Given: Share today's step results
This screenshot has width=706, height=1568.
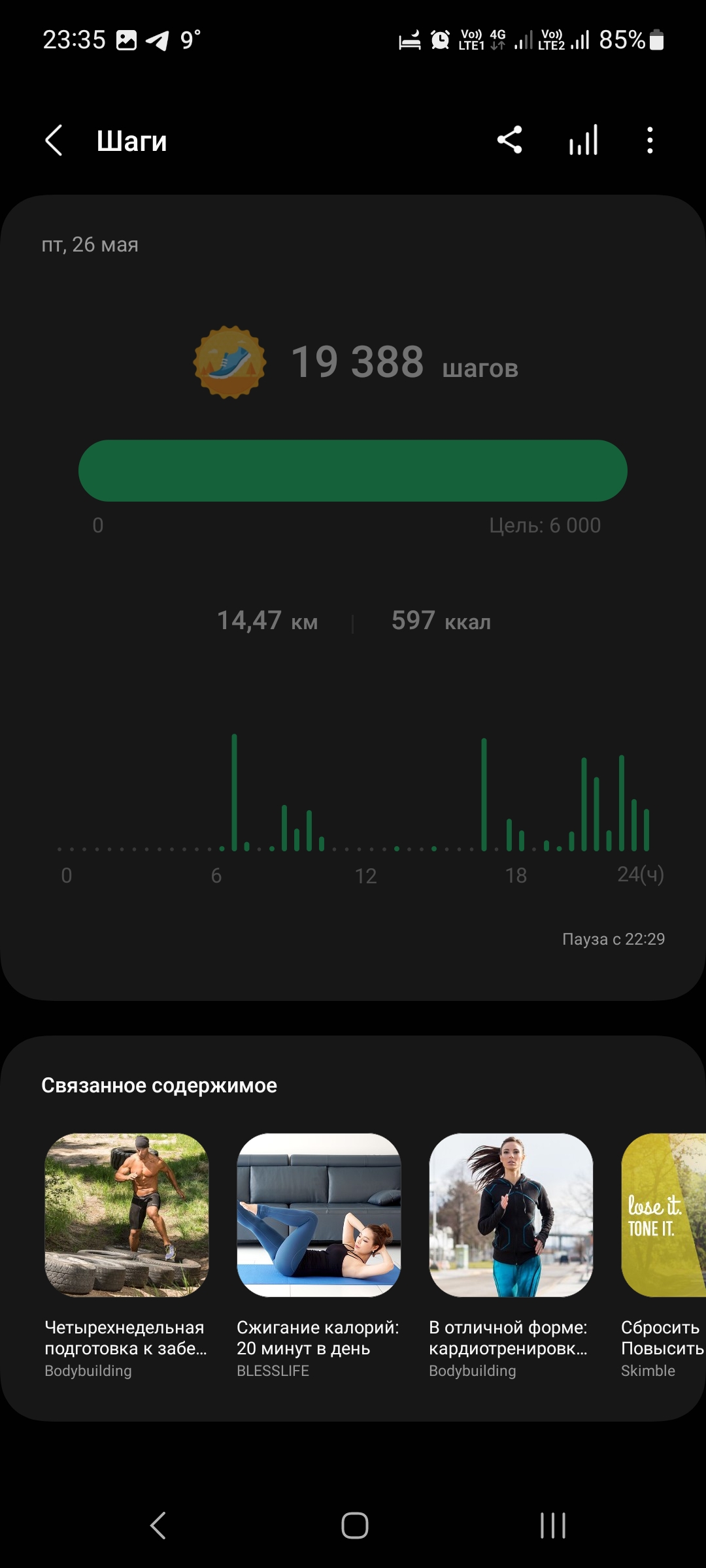Looking at the screenshot, I should [x=510, y=140].
